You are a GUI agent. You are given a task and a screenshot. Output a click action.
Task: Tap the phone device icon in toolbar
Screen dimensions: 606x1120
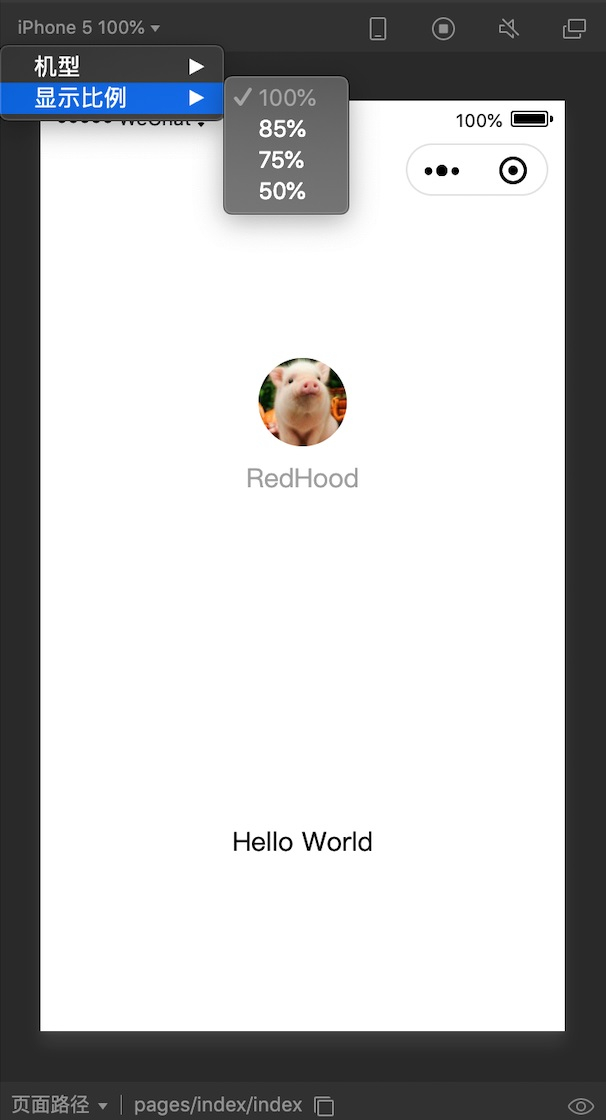(x=378, y=29)
